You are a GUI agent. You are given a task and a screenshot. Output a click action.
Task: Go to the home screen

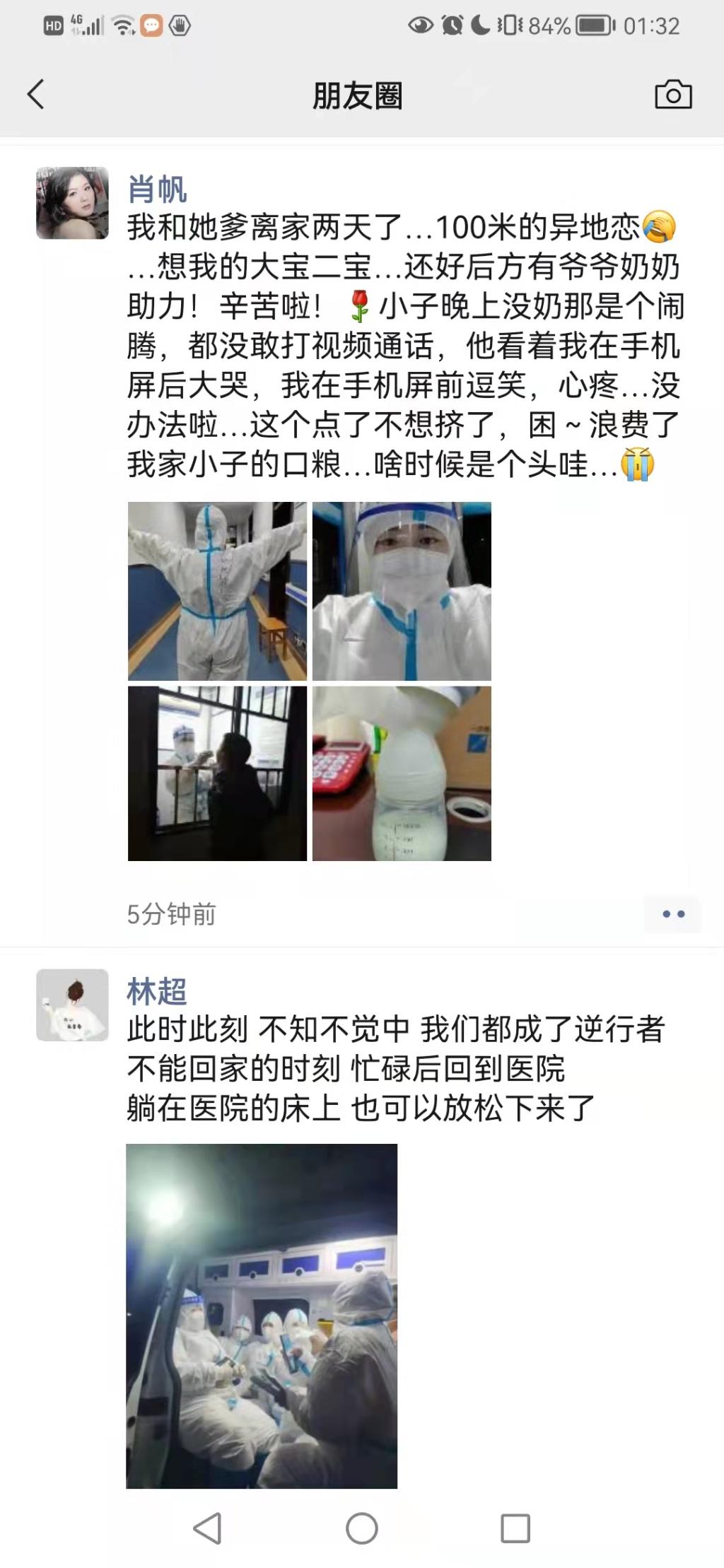click(x=362, y=1528)
